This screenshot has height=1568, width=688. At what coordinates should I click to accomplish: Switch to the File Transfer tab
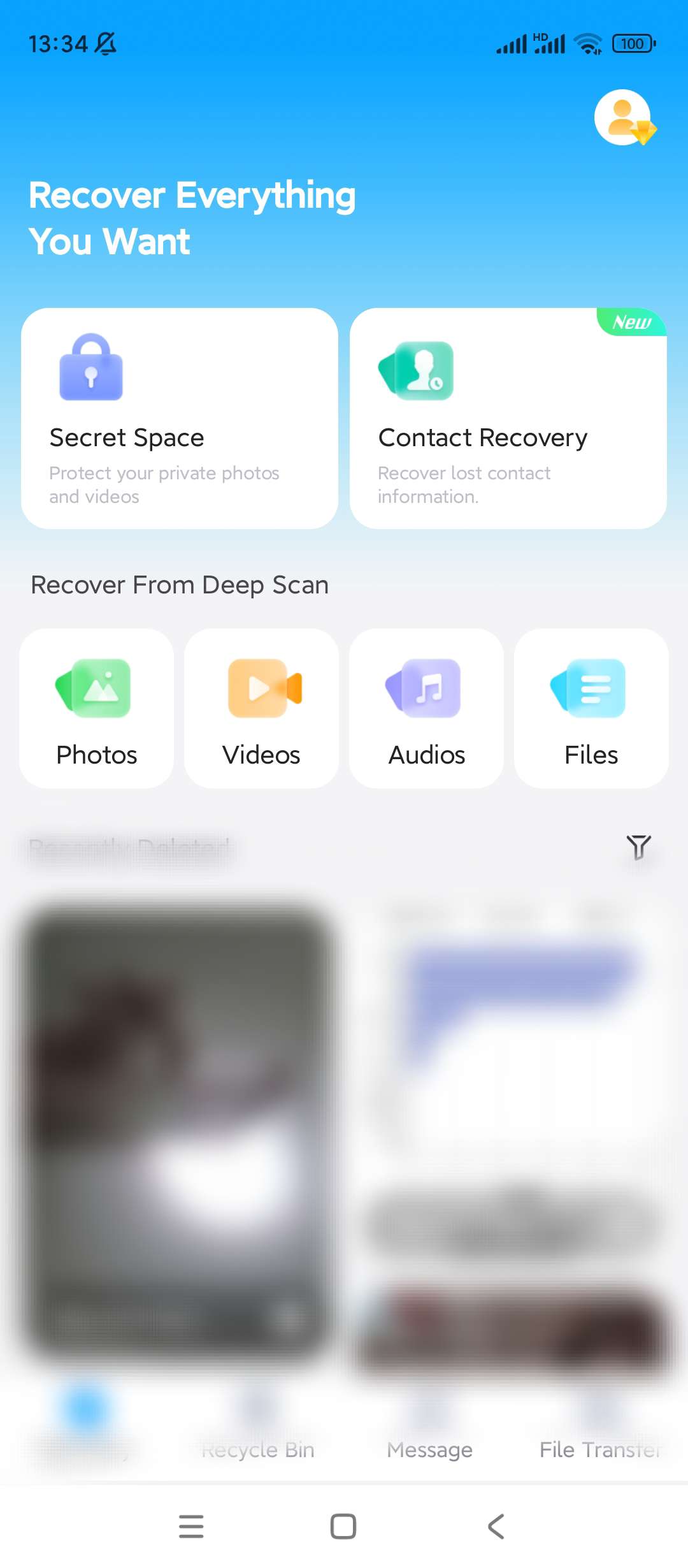pyautogui.click(x=600, y=1433)
